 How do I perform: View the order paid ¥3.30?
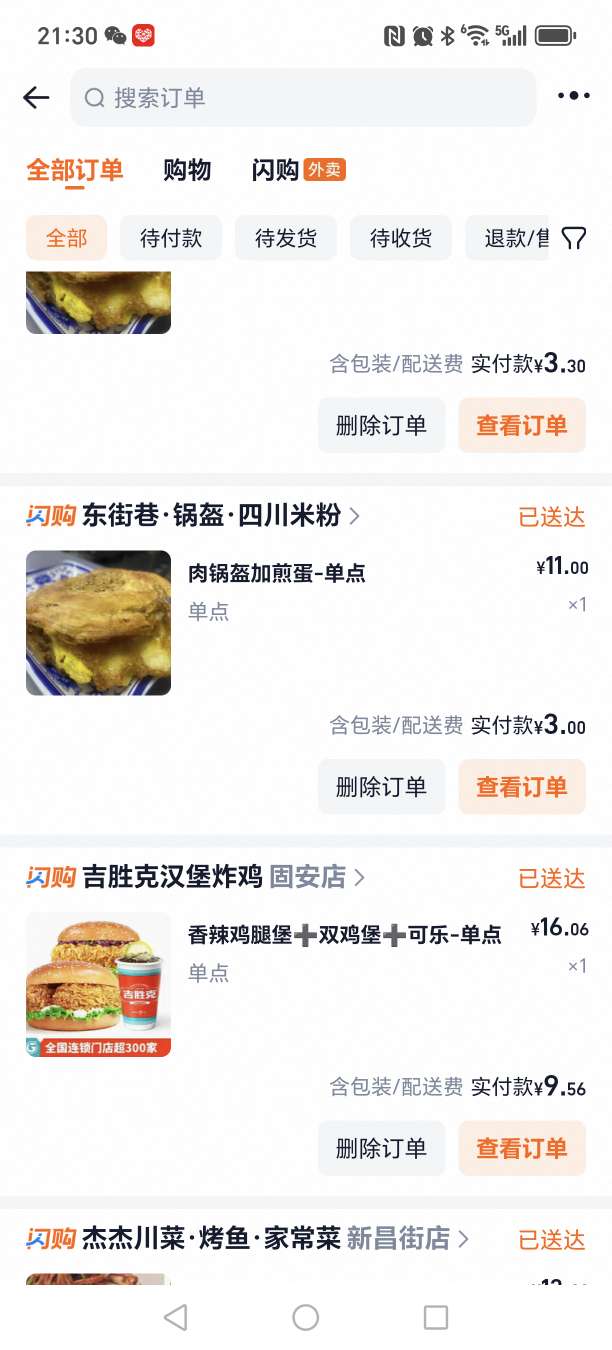click(522, 425)
